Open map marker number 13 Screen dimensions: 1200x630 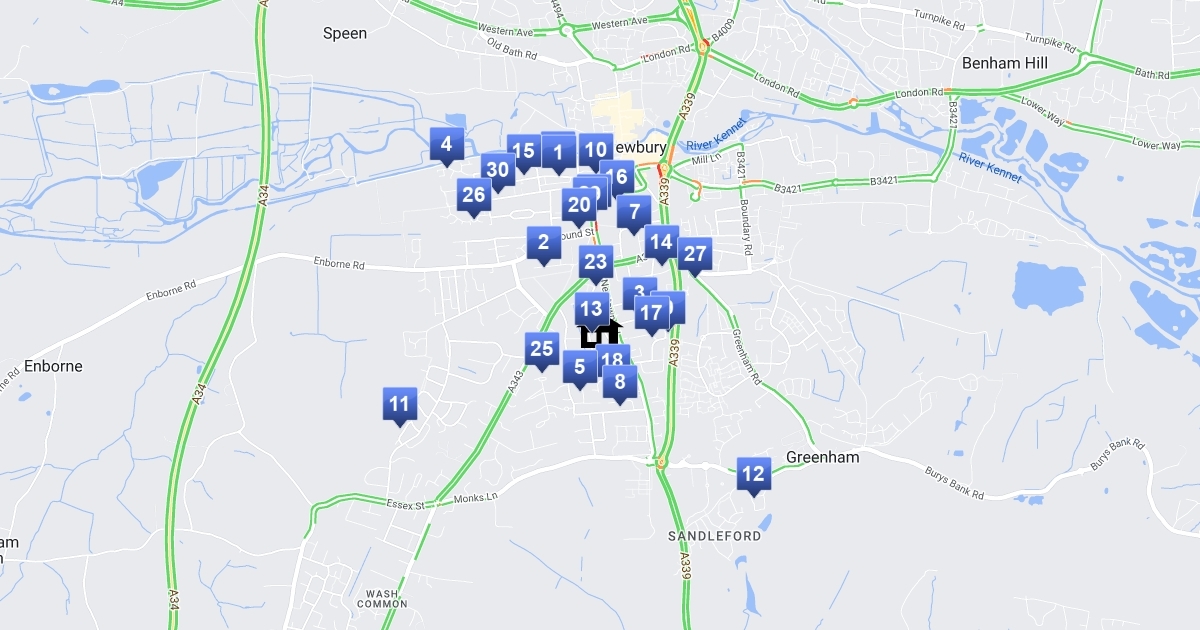pyautogui.click(x=591, y=309)
